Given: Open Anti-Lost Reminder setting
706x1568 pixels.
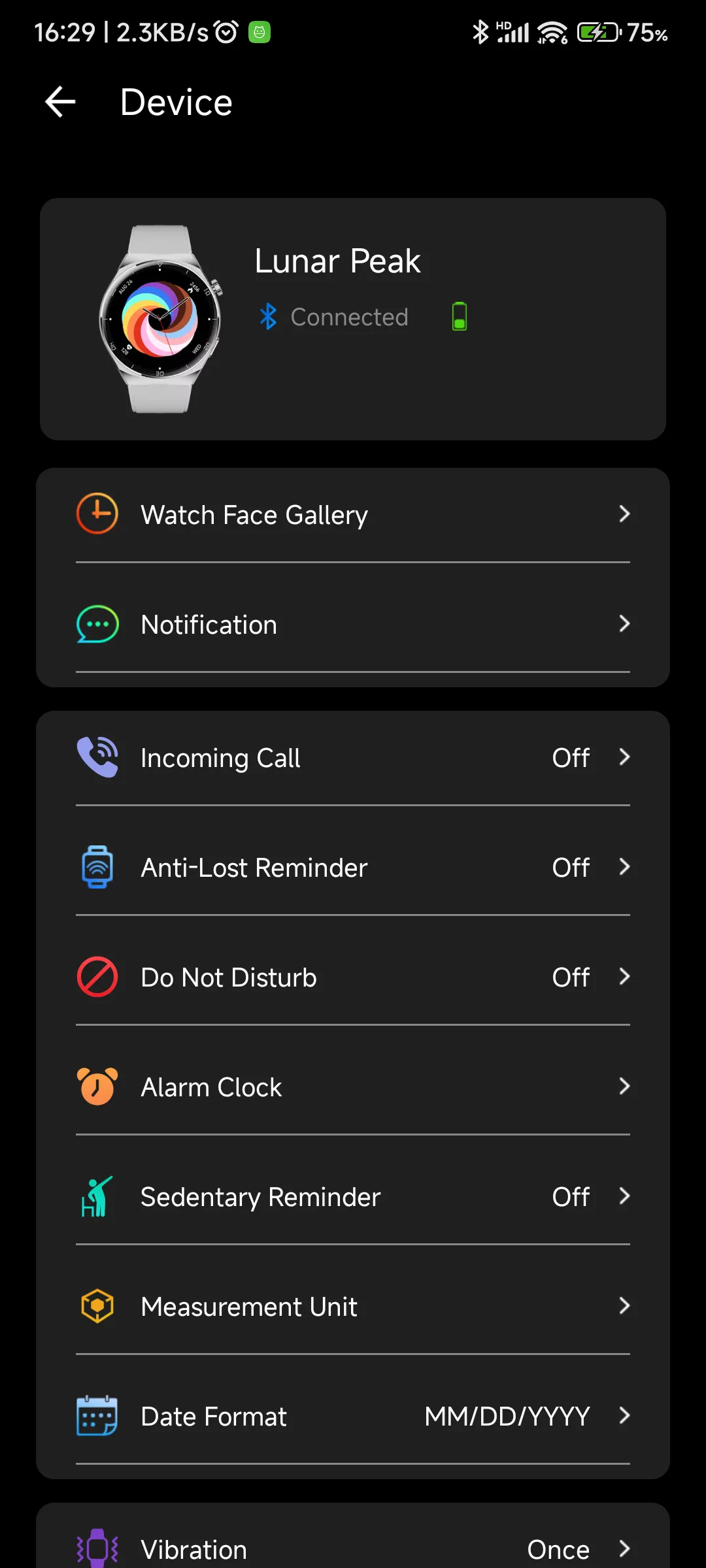Looking at the screenshot, I should pyautogui.click(x=353, y=868).
